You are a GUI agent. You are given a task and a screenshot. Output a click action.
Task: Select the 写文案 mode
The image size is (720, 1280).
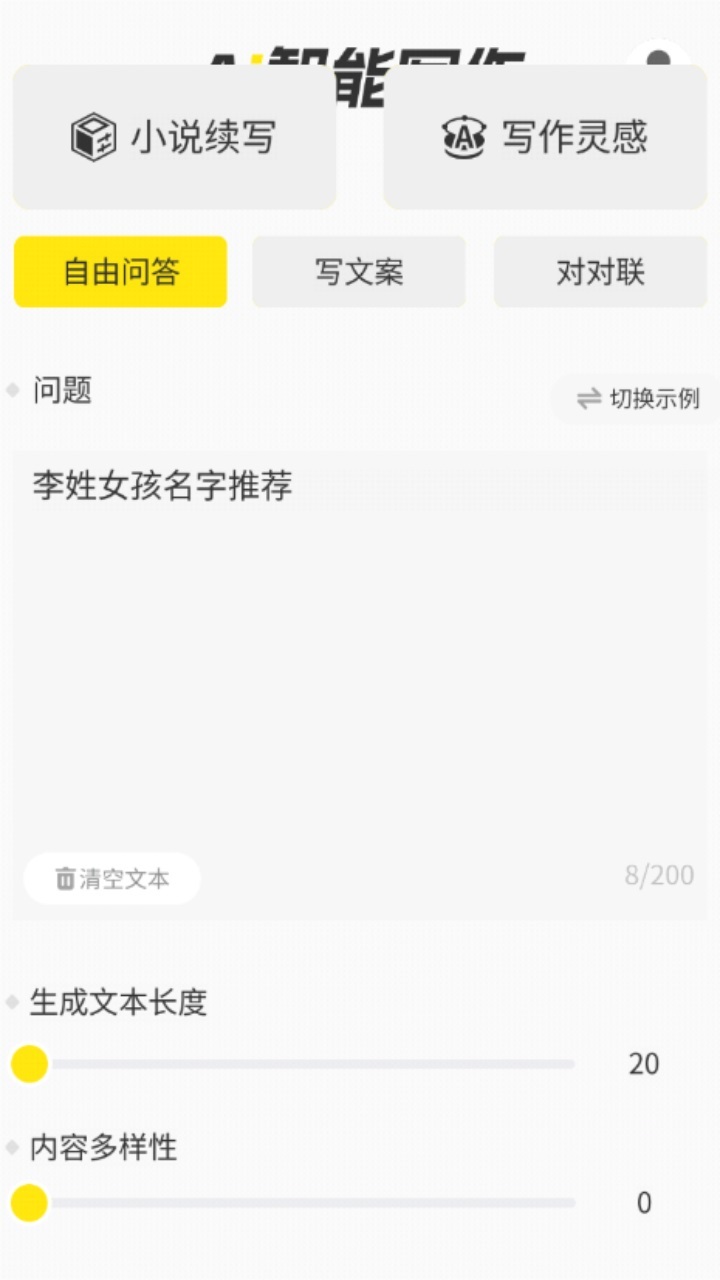pyautogui.click(x=358, y=271)
